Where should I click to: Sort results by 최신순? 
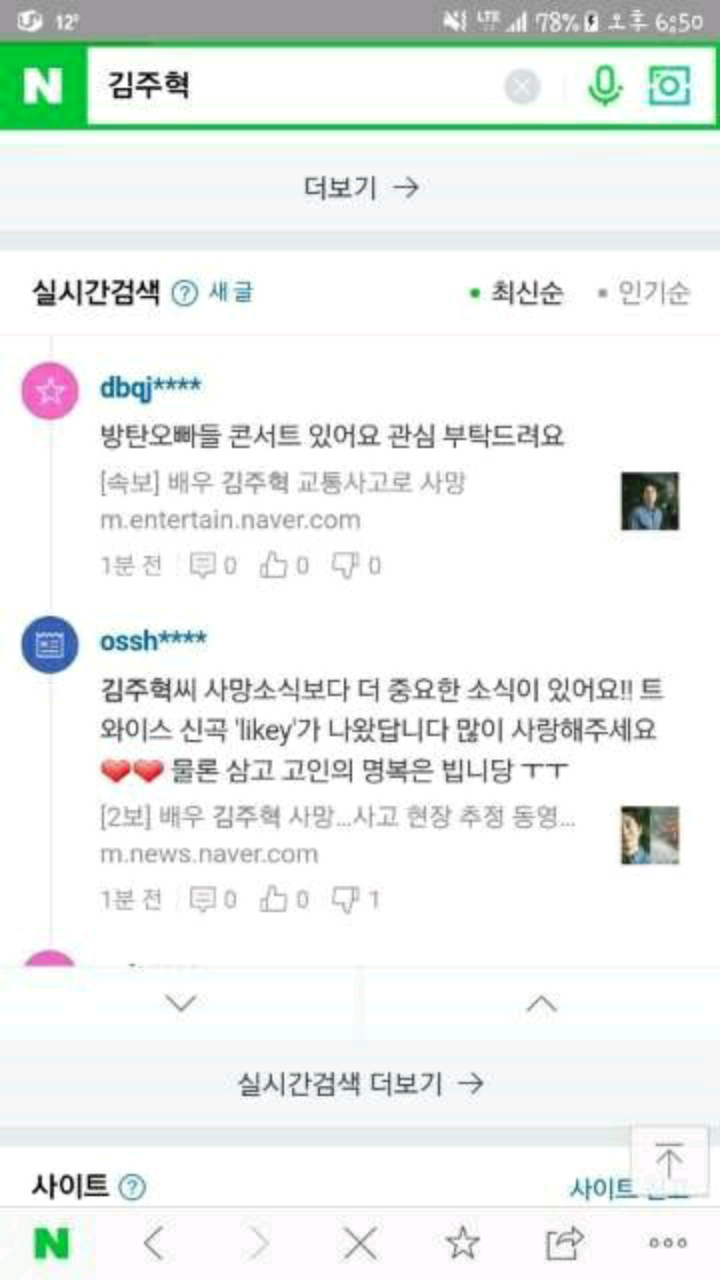pos(518,293)
